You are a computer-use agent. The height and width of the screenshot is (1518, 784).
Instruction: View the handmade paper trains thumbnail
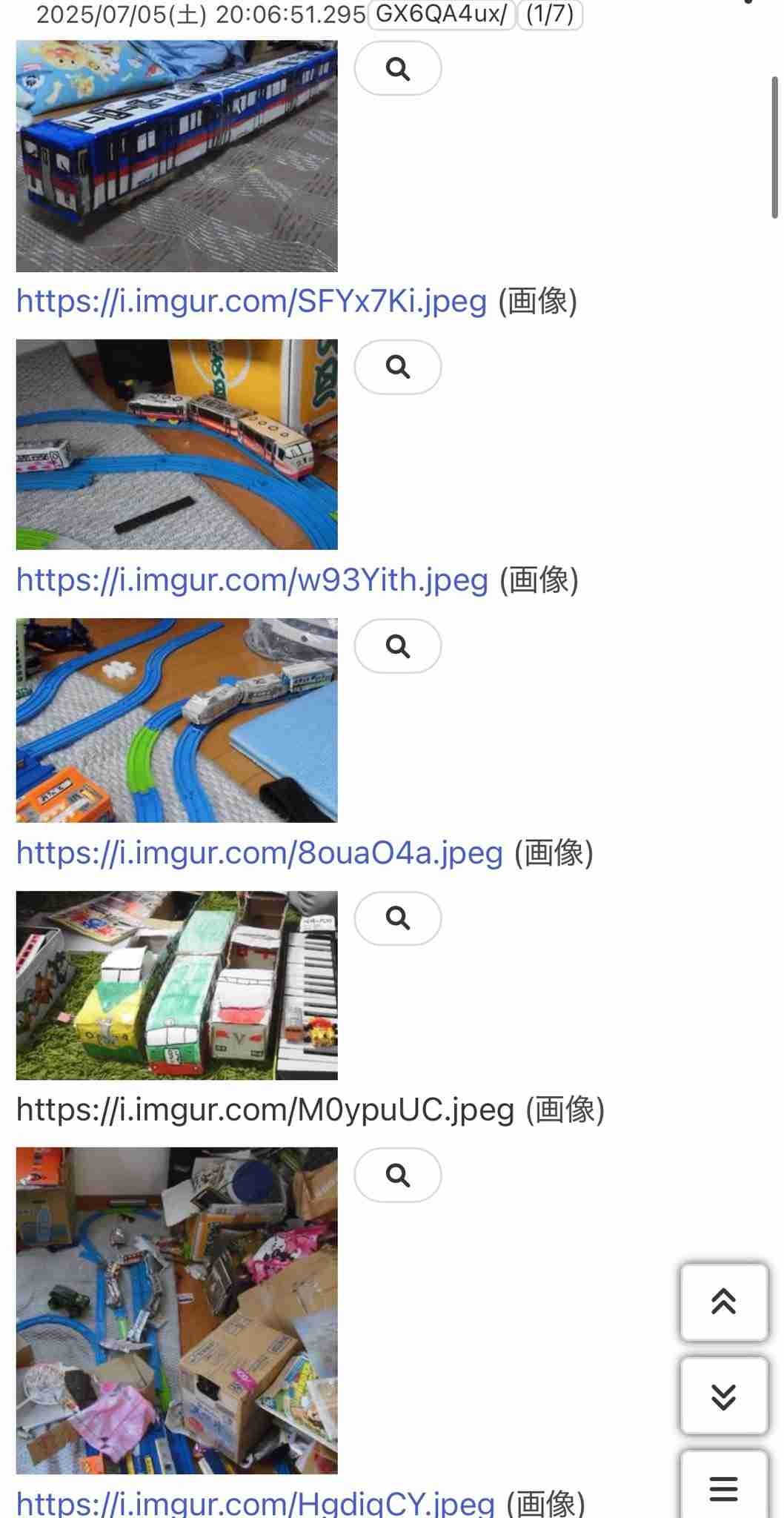tap(176, 985)
